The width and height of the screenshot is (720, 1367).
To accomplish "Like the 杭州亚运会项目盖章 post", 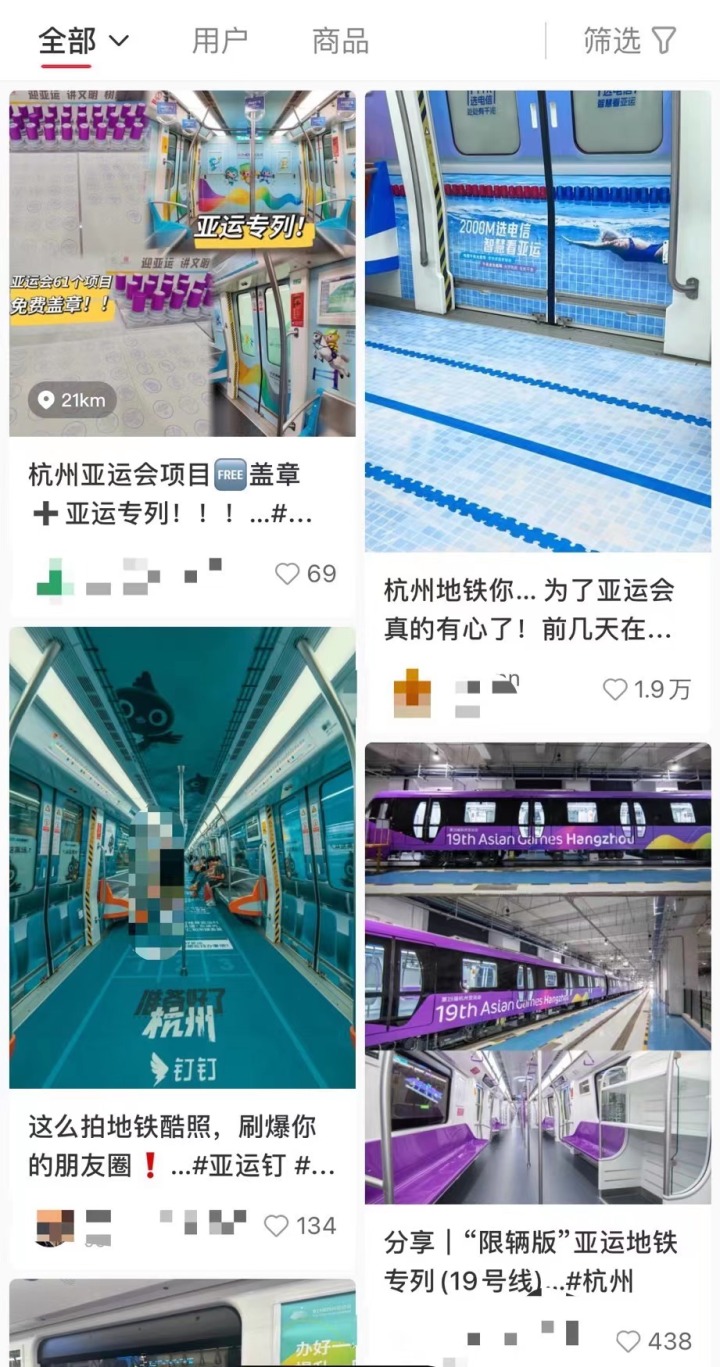I will [288, 574].
